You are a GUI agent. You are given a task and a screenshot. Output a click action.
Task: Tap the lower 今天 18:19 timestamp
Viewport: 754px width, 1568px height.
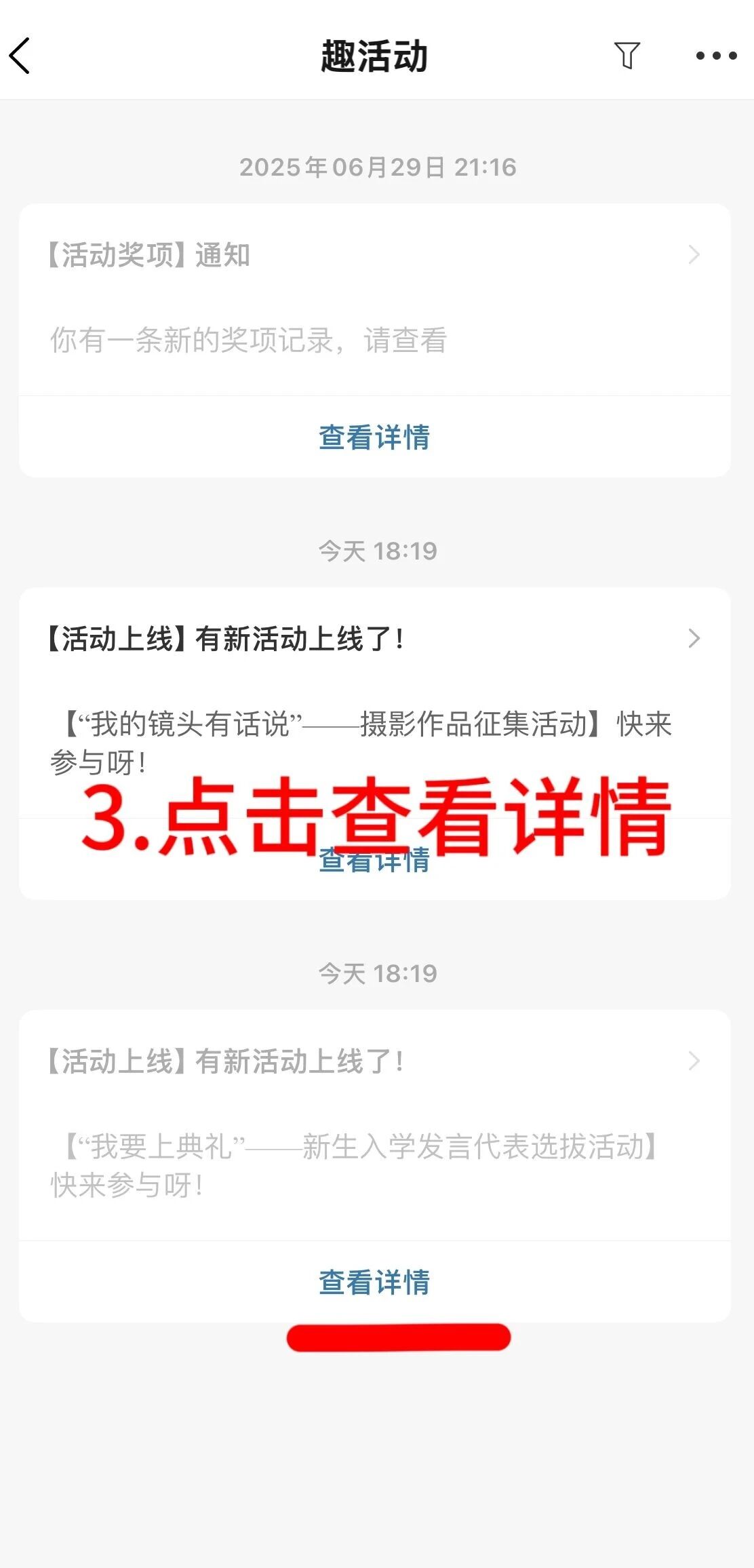377,975
